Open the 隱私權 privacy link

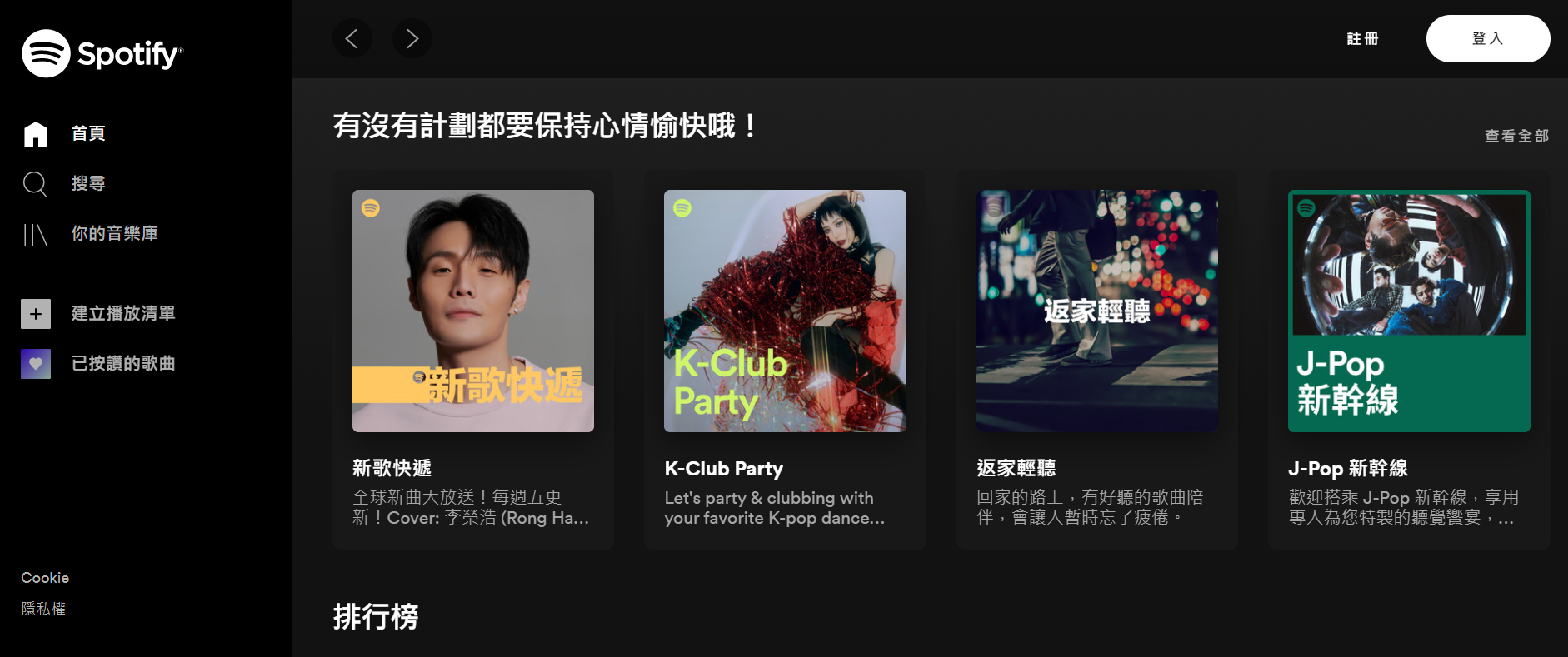tap(43, 609)
